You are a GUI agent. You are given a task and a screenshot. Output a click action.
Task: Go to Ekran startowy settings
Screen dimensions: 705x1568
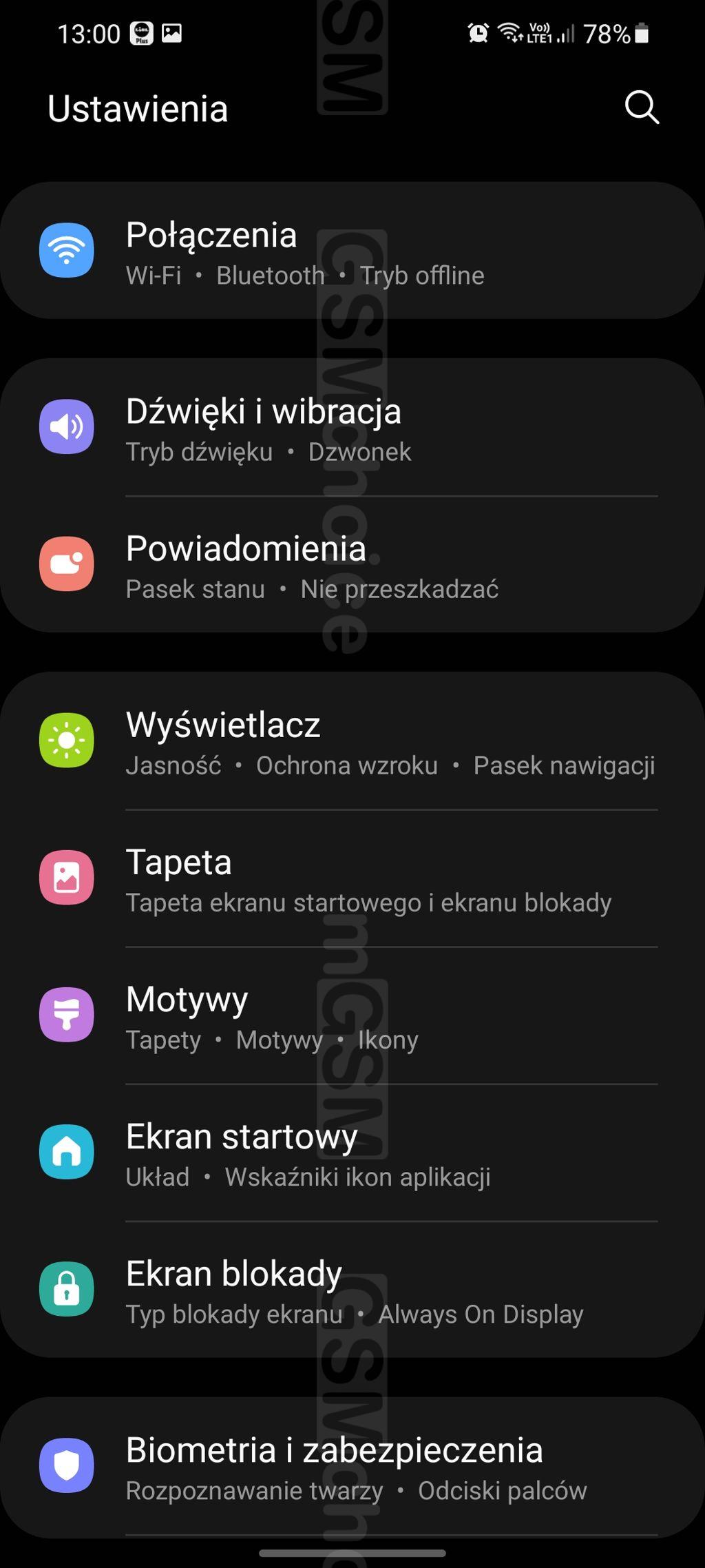[x=352, y=1152]
